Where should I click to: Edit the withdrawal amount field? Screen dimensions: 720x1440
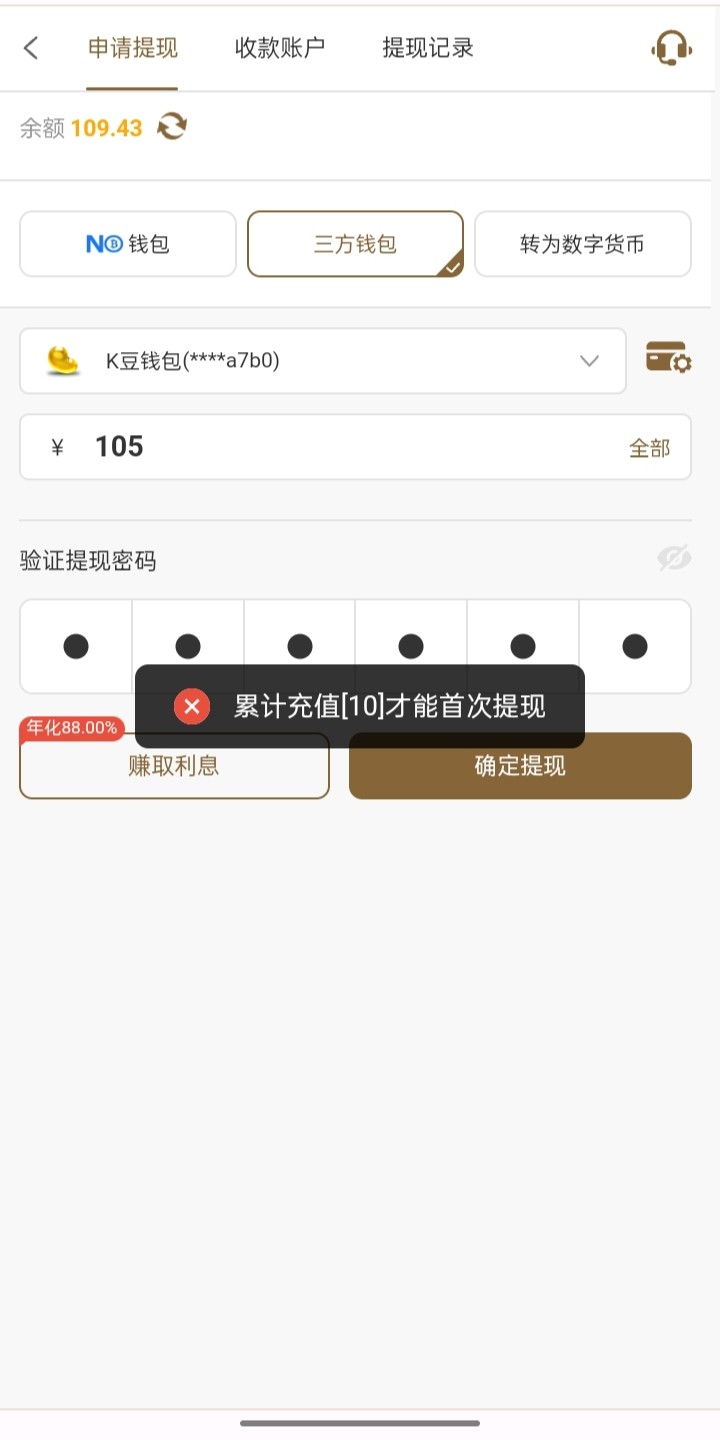point(340,447)
